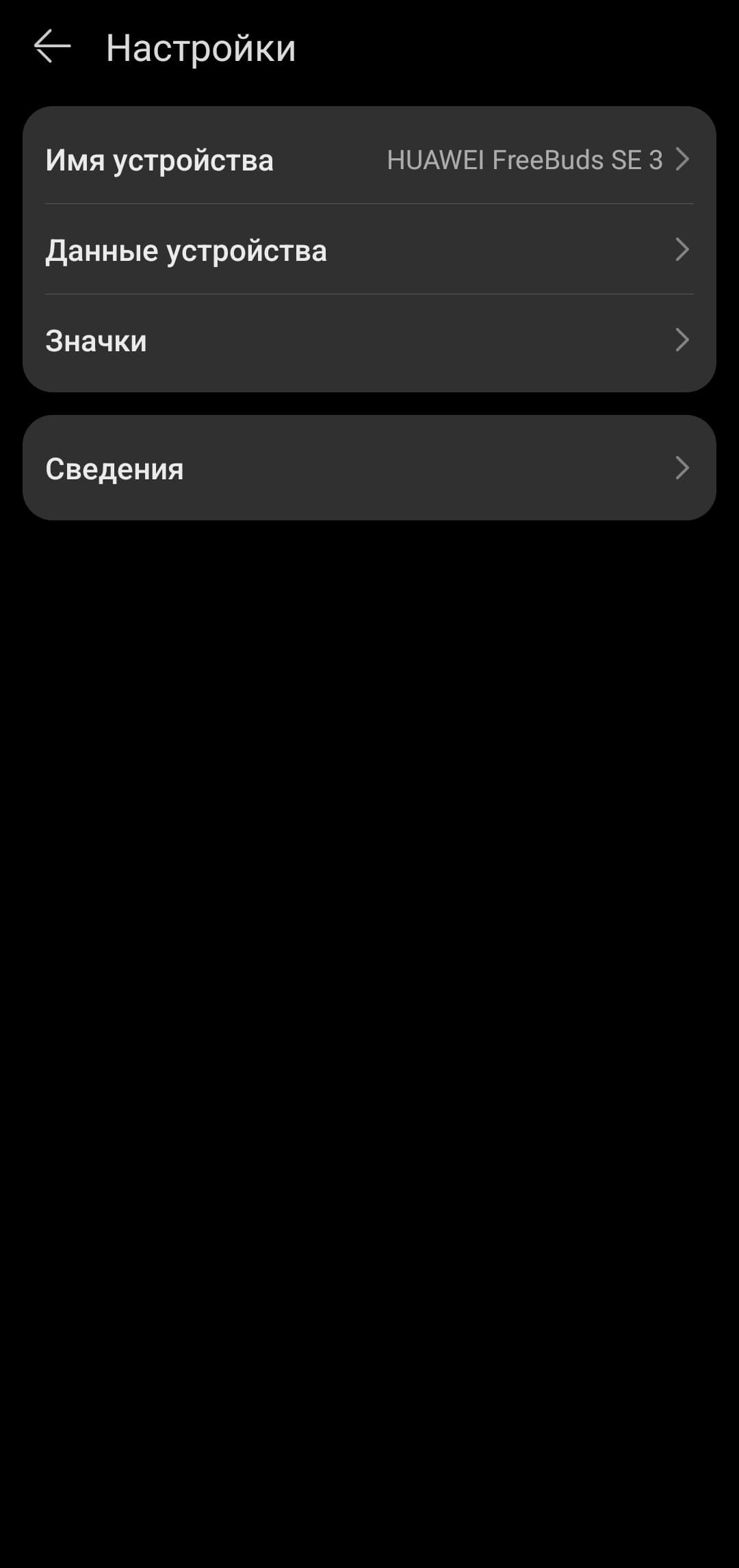This screenshot has height=1568, width=739.
Task: Open the Значки settings row
Action: point(368,340)
